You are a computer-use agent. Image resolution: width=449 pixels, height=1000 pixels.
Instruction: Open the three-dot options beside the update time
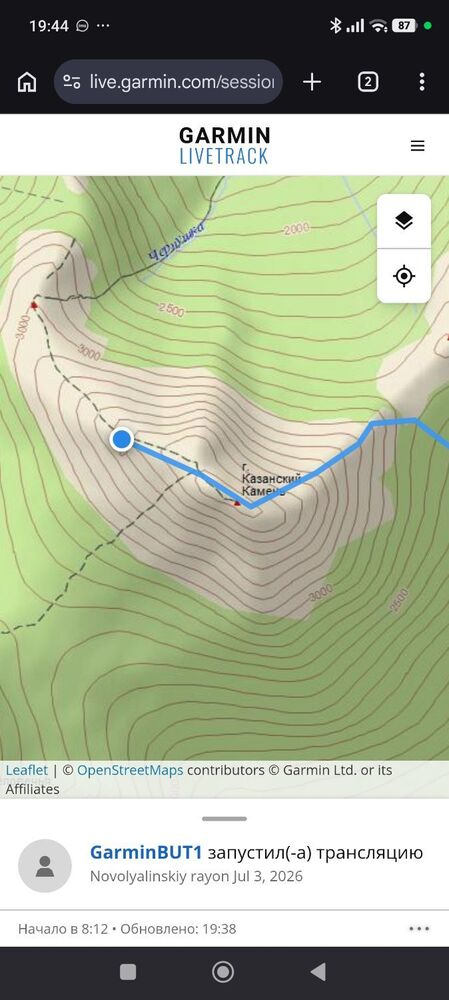click(419, 929)
